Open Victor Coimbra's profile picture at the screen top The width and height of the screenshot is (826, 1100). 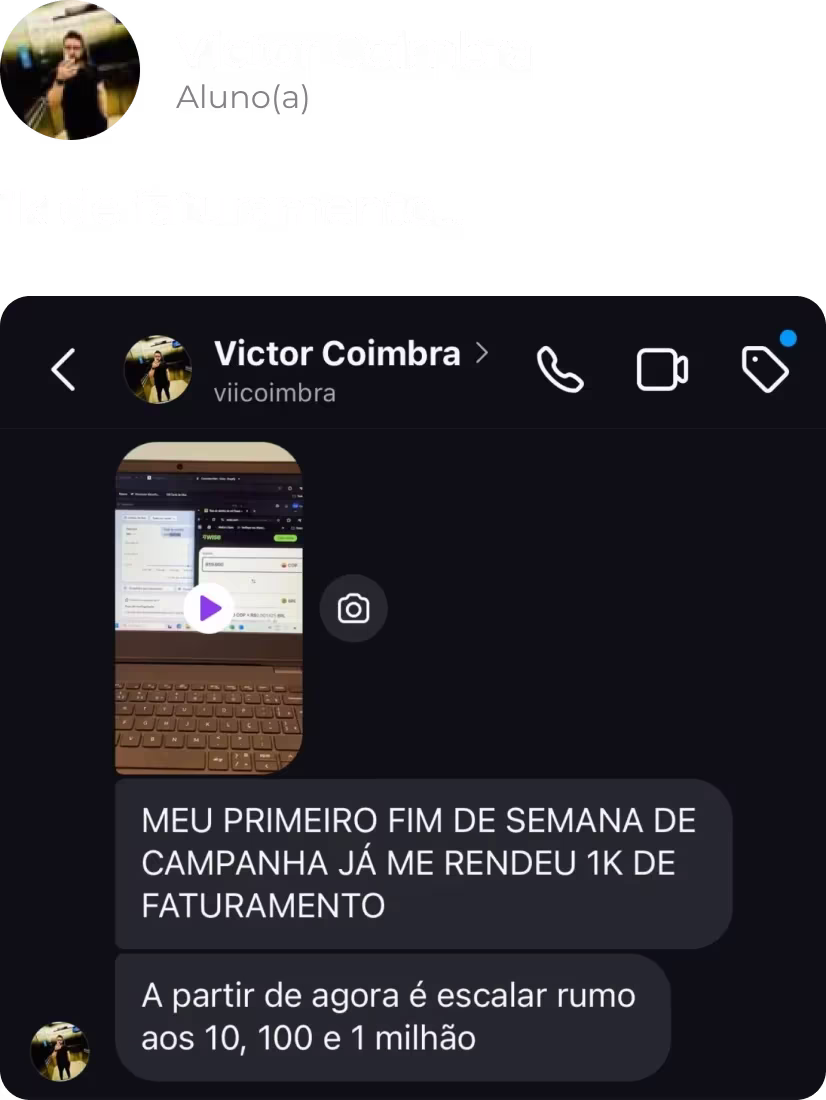(70, 70)
